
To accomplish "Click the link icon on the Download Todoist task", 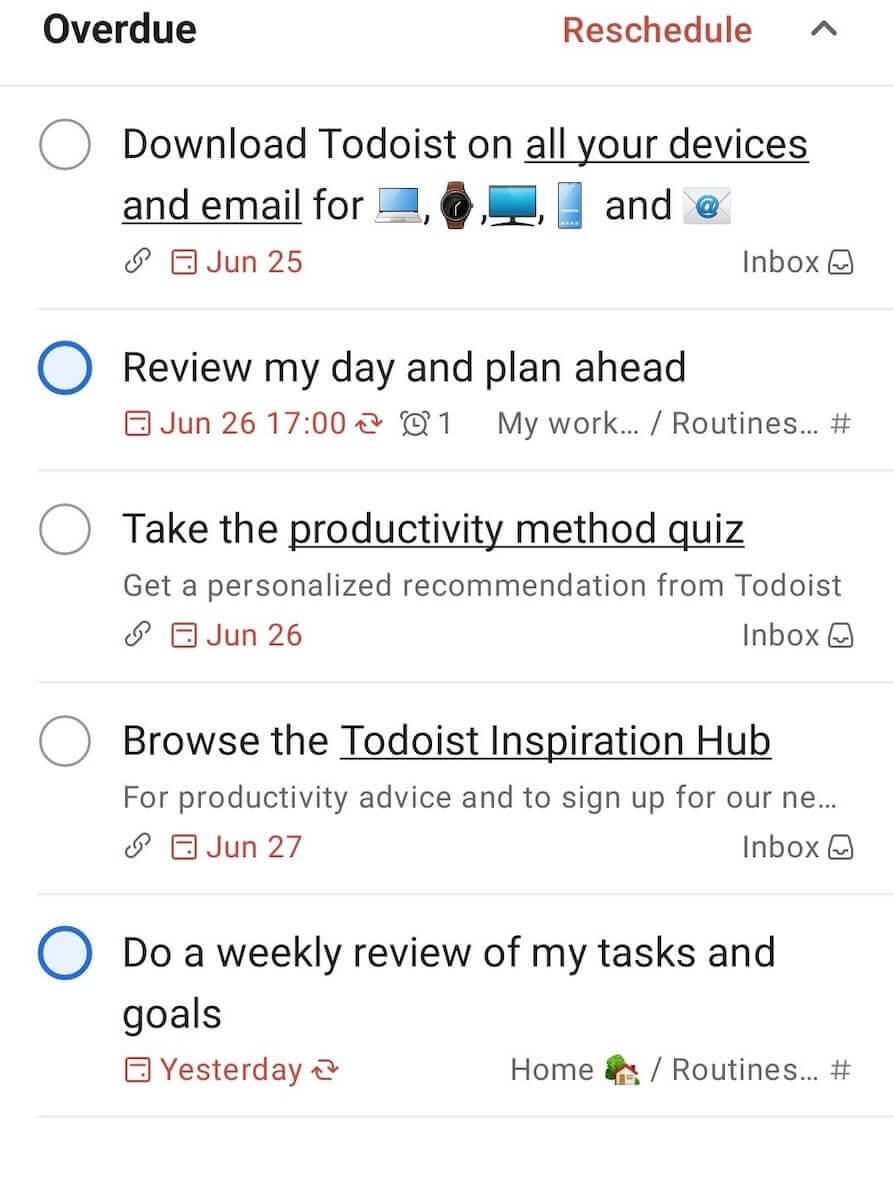I will pos(137,261).
